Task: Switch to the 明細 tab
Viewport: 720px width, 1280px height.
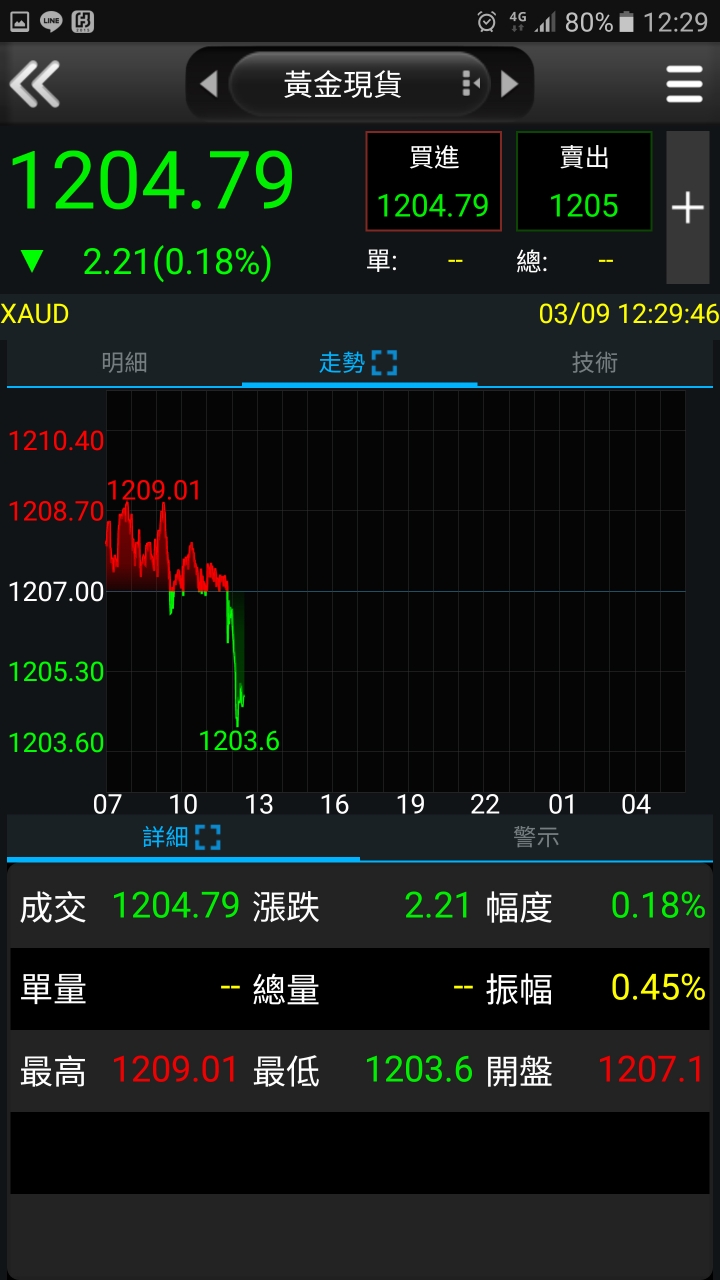Action: tap(124, 363)
